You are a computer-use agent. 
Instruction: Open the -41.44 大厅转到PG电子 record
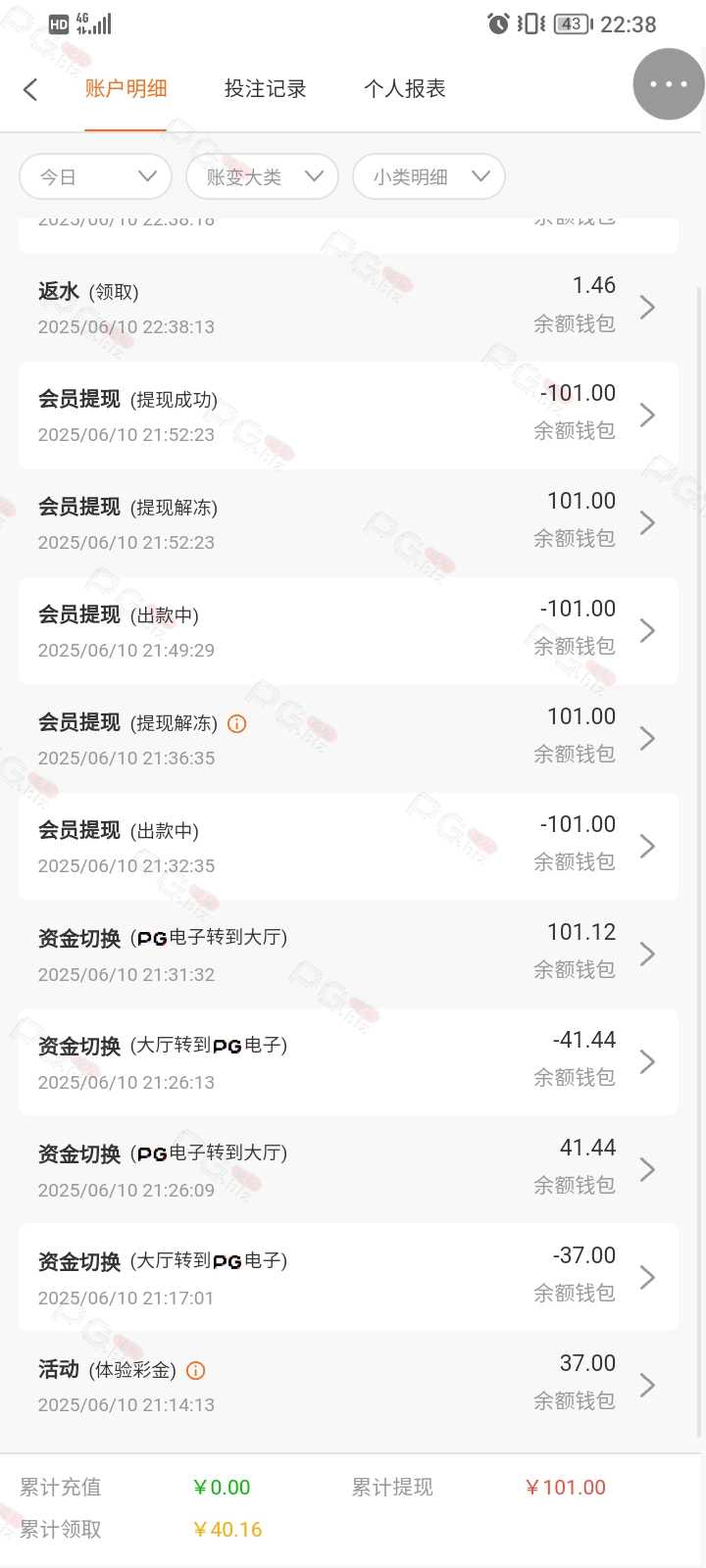348,1062
